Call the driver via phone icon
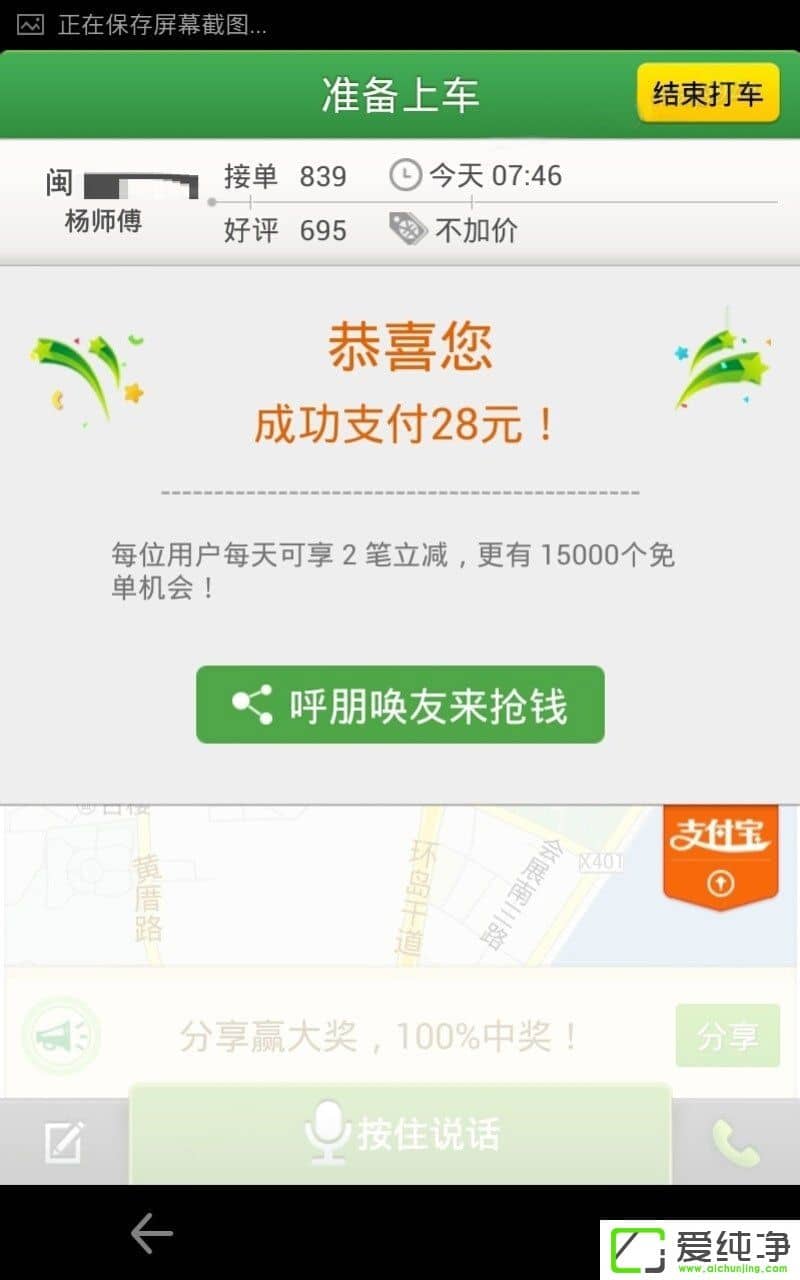This screenshot has height=1280, width=800. 735,1142
